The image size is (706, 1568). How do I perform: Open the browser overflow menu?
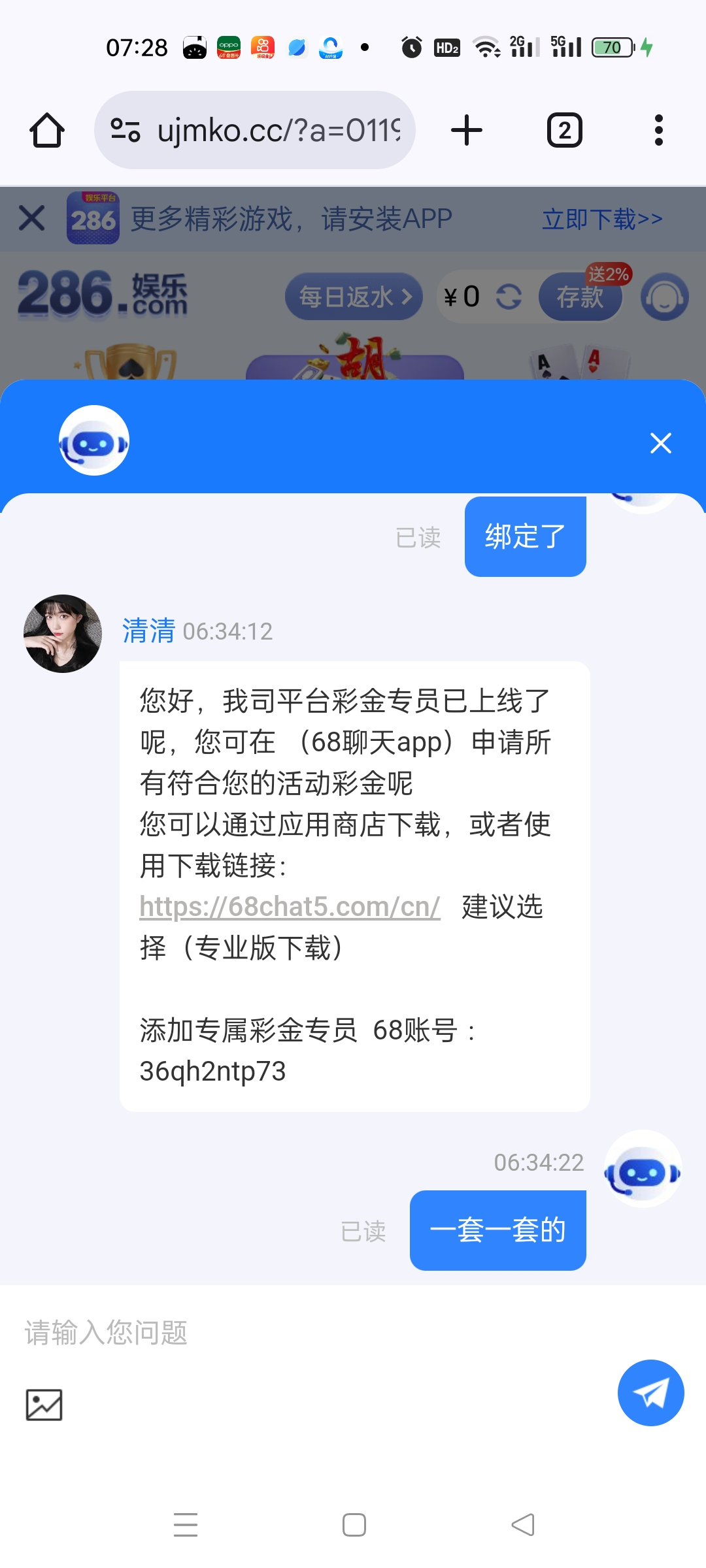tap(658, 130)
